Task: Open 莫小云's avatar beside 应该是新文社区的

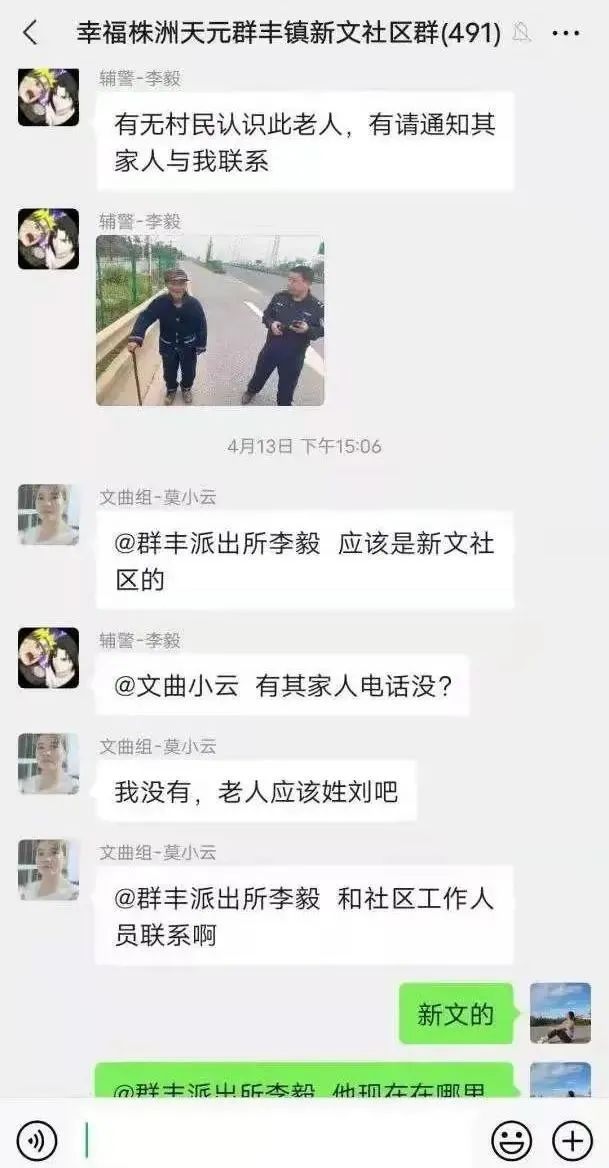Action: [x=48, y=515]
